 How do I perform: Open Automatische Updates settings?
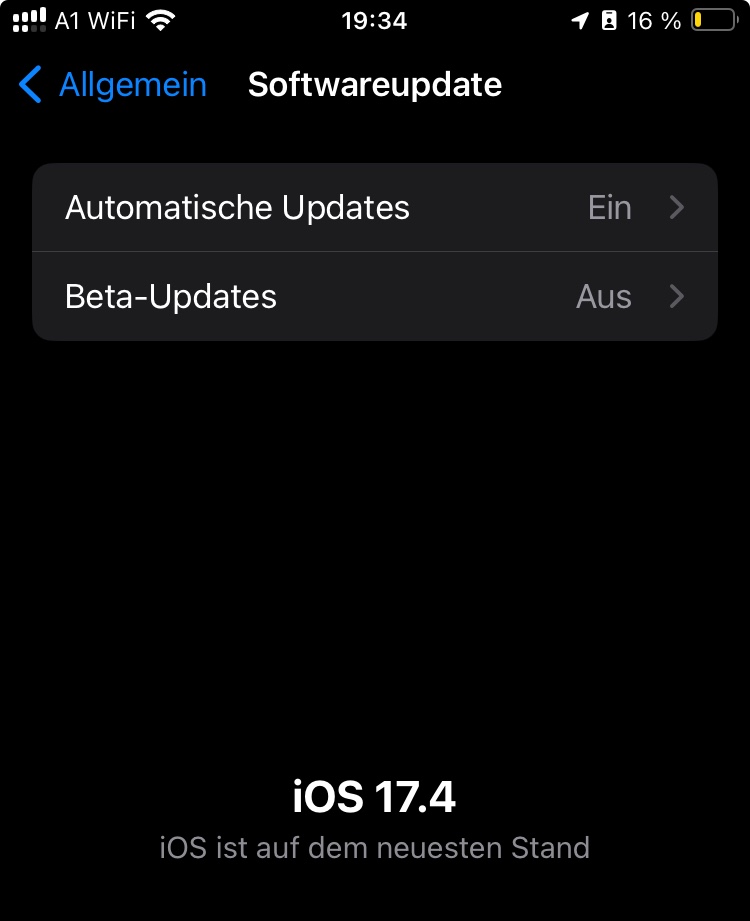pos(375,208)
